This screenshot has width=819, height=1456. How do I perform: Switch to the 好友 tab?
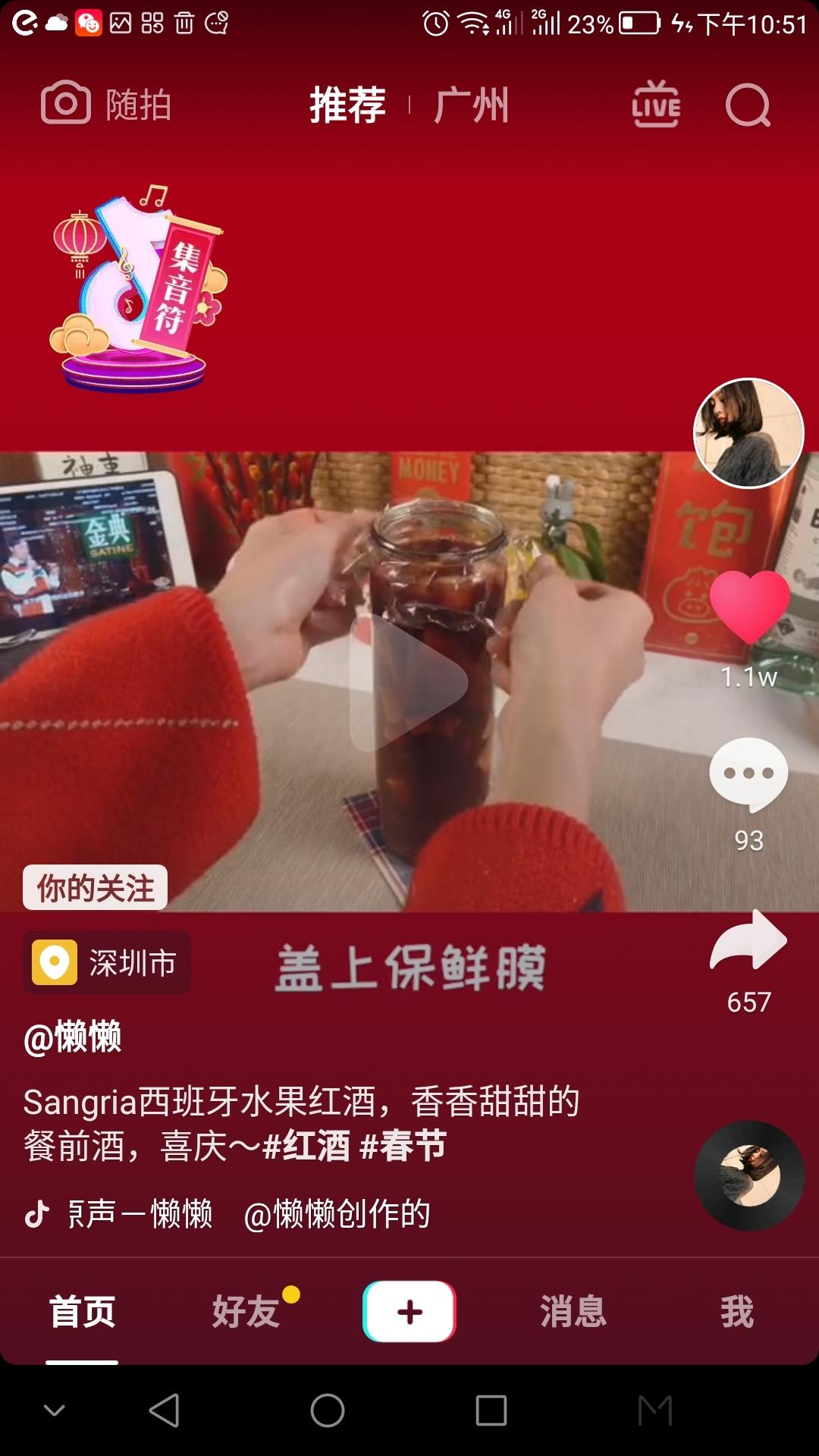click(x=246, y=1311)
